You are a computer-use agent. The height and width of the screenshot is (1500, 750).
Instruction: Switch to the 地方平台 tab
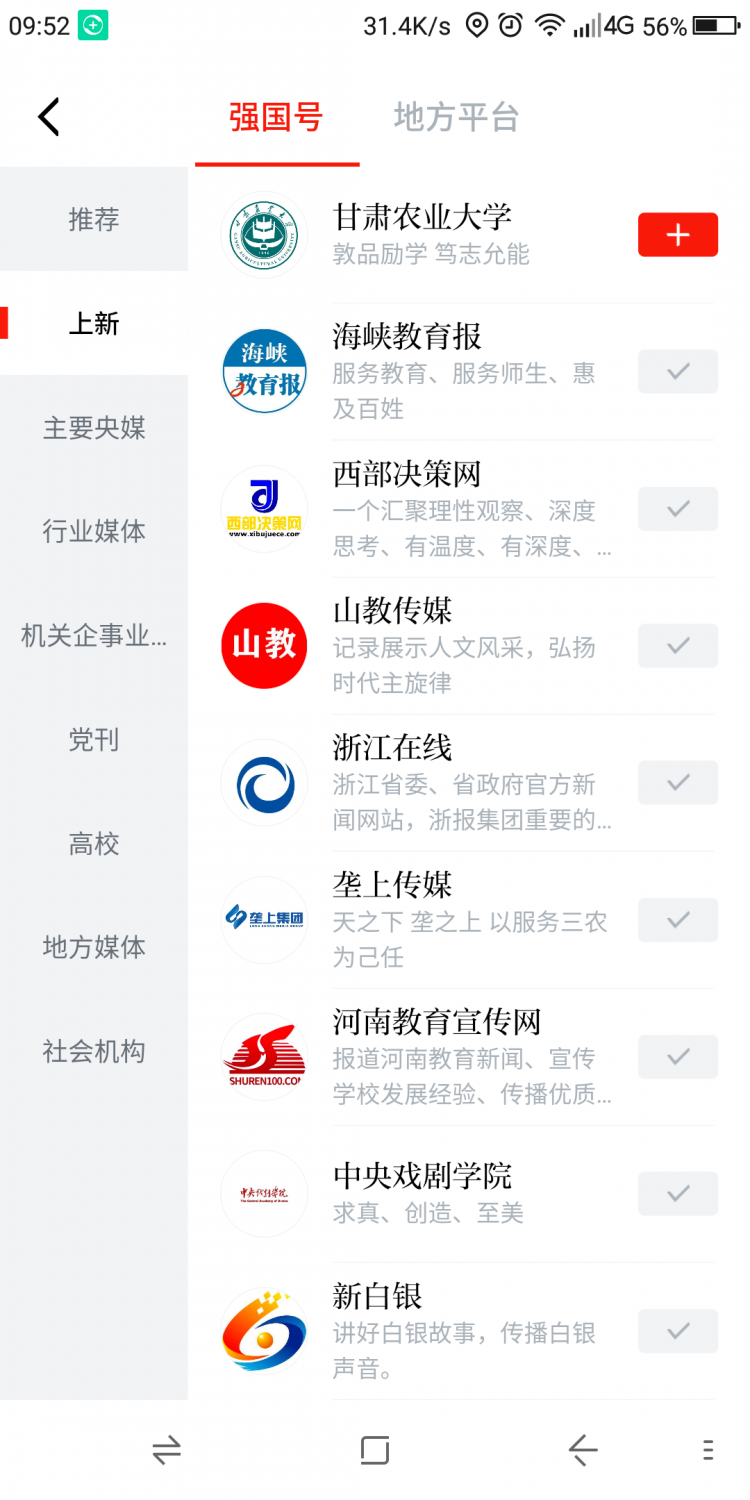(456, 117)
